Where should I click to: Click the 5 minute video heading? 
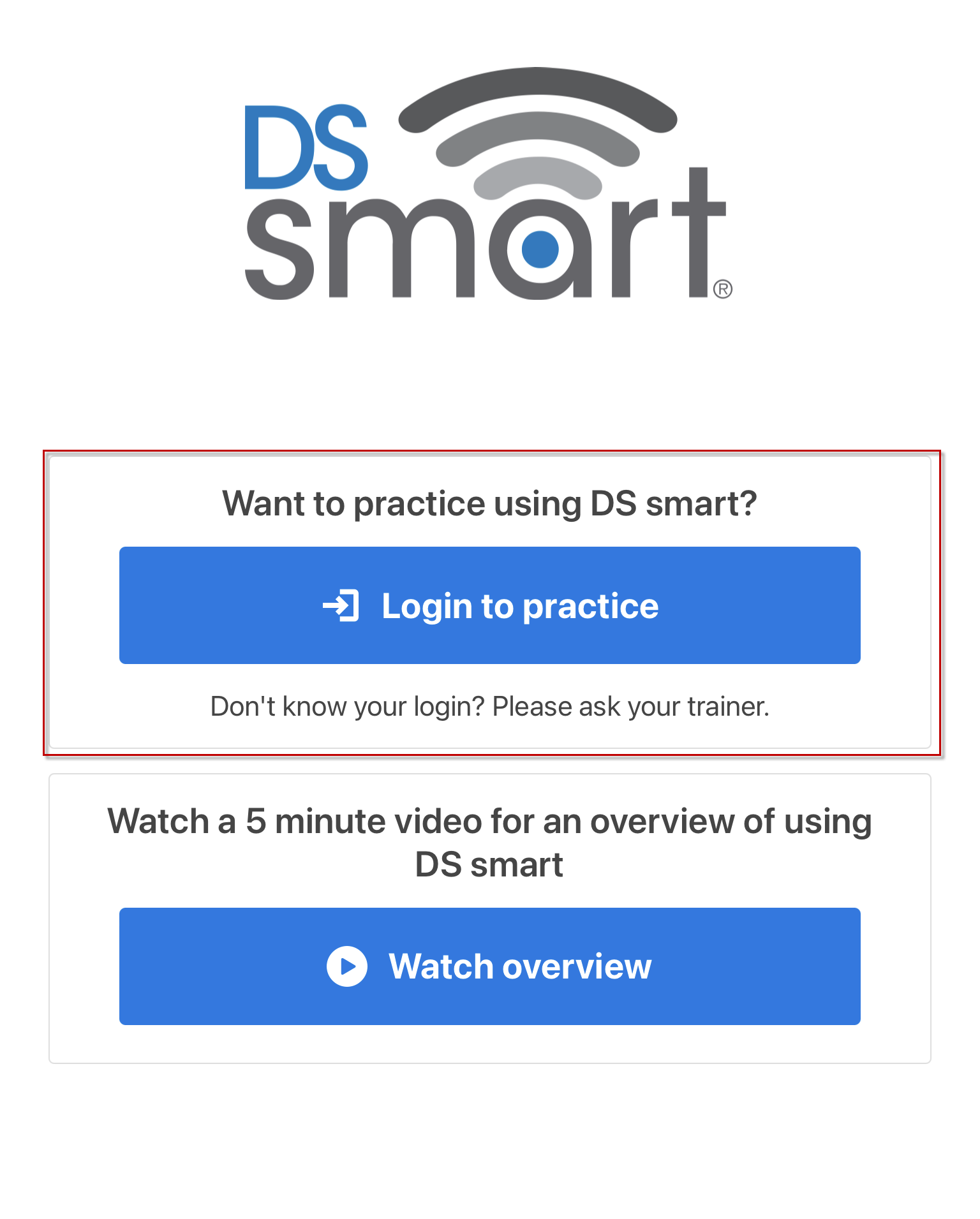coord(490,841)
